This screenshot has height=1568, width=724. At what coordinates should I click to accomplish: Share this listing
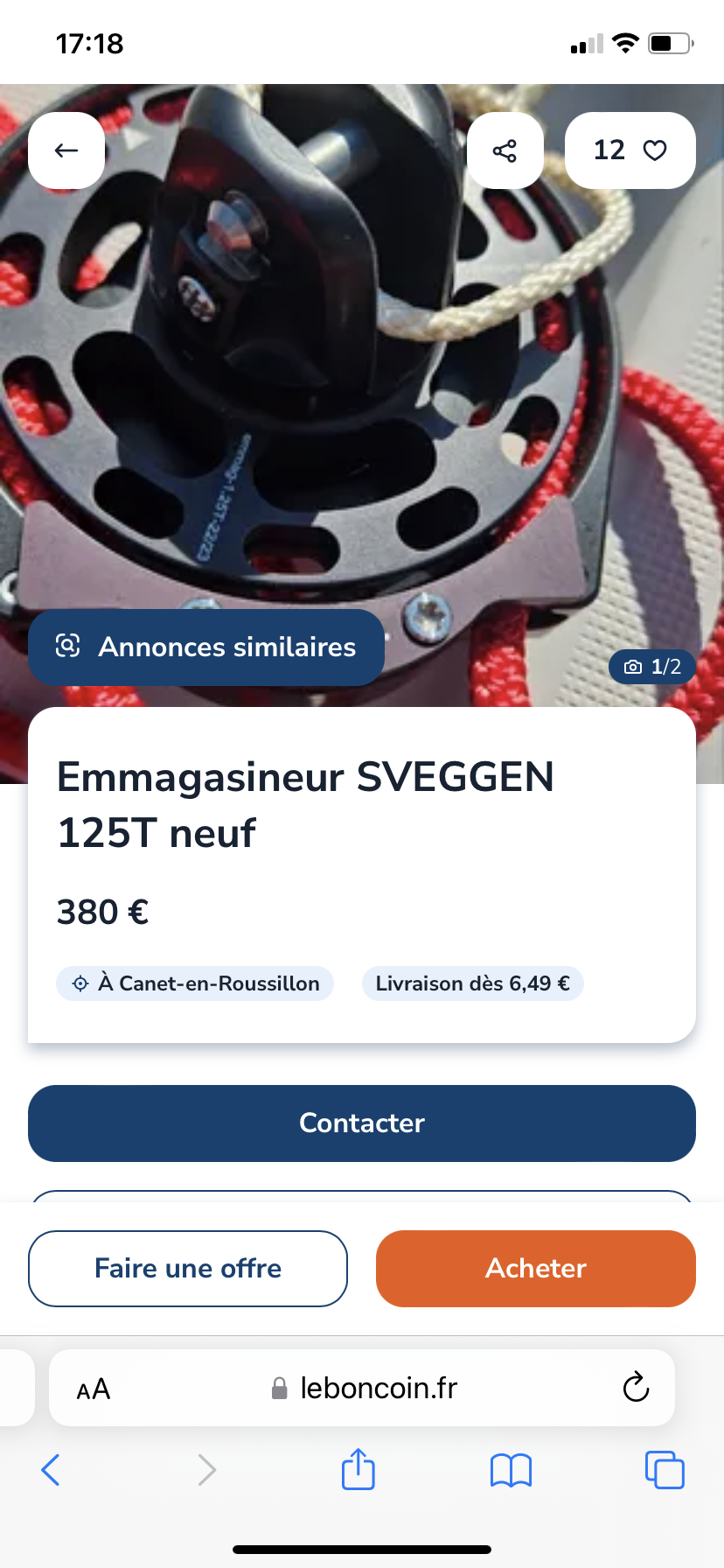pyautogui.click(x=505, y=150)
